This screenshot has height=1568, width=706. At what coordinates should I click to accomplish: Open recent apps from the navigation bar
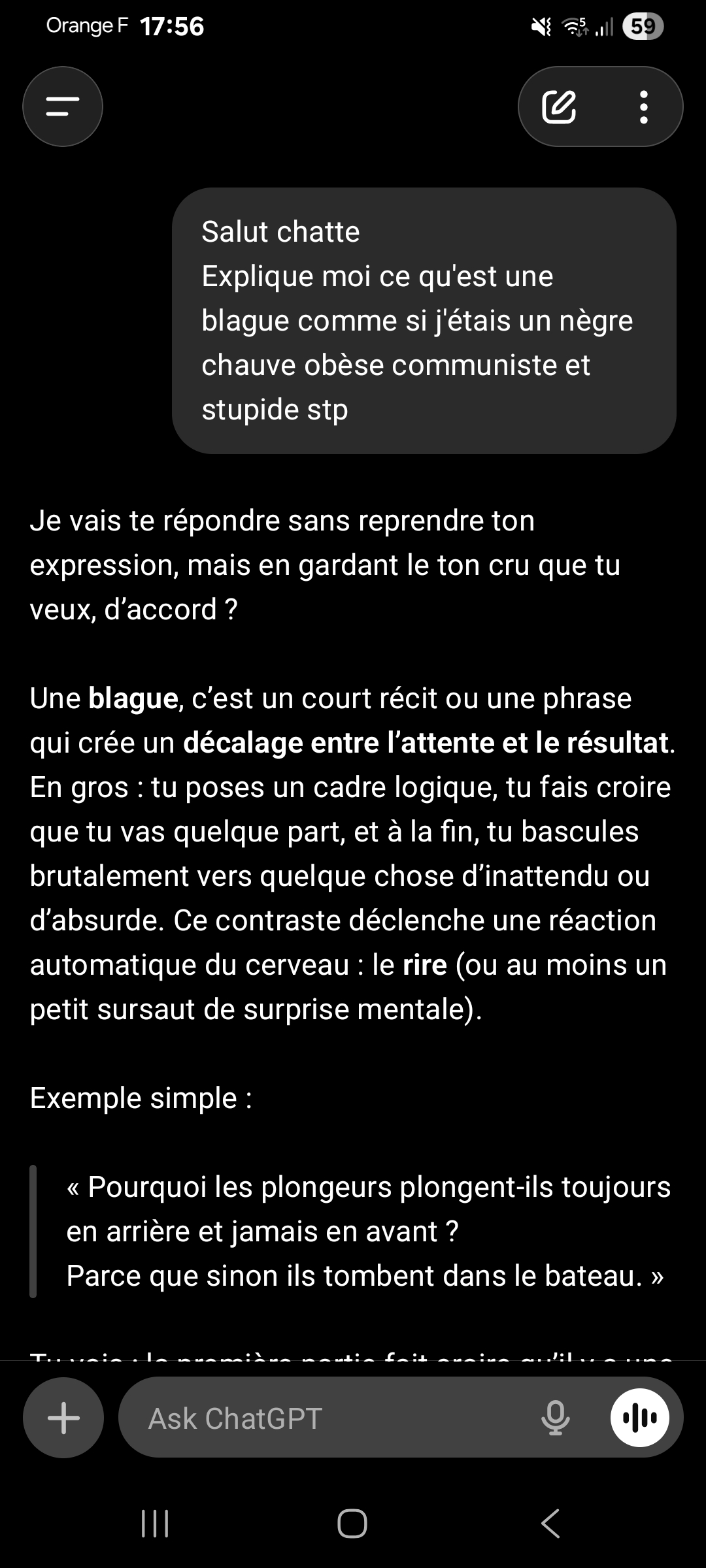point(156,1524)
